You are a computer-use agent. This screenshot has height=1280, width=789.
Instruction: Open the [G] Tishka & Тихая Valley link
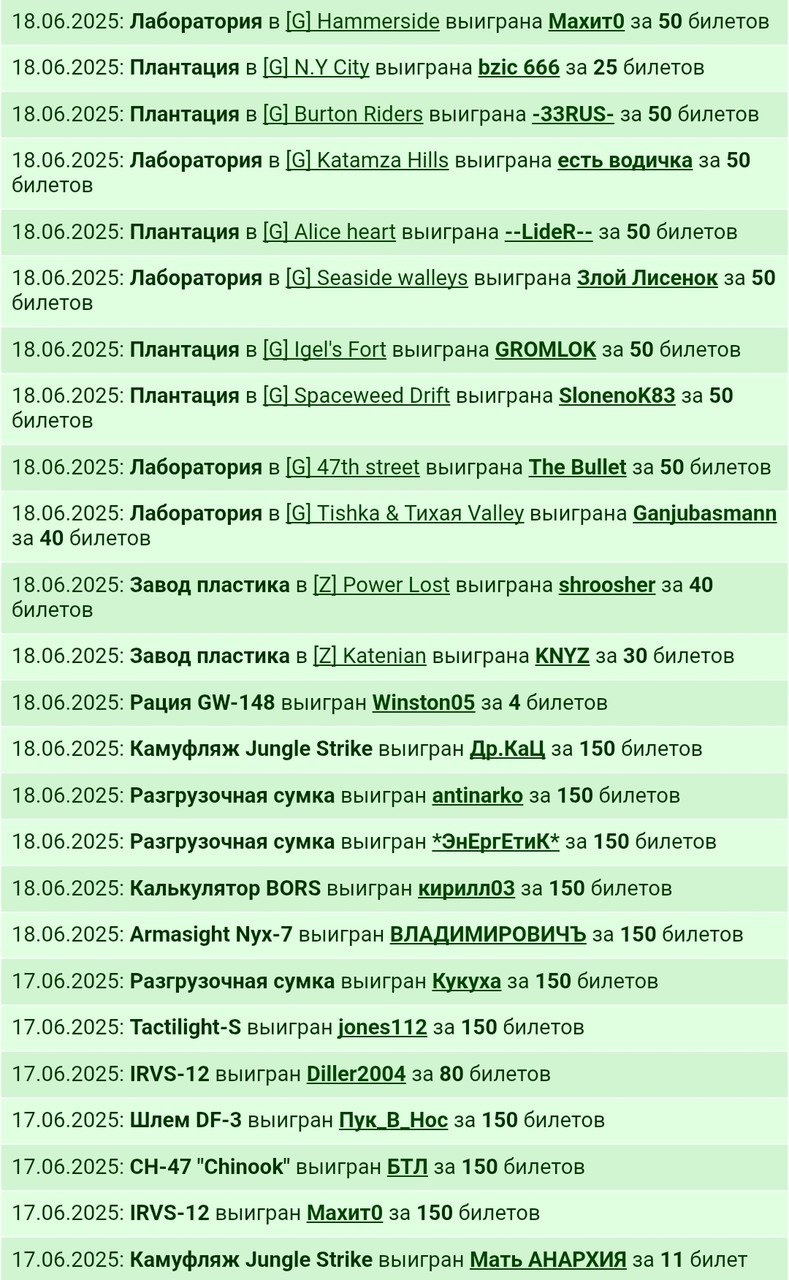404,514
